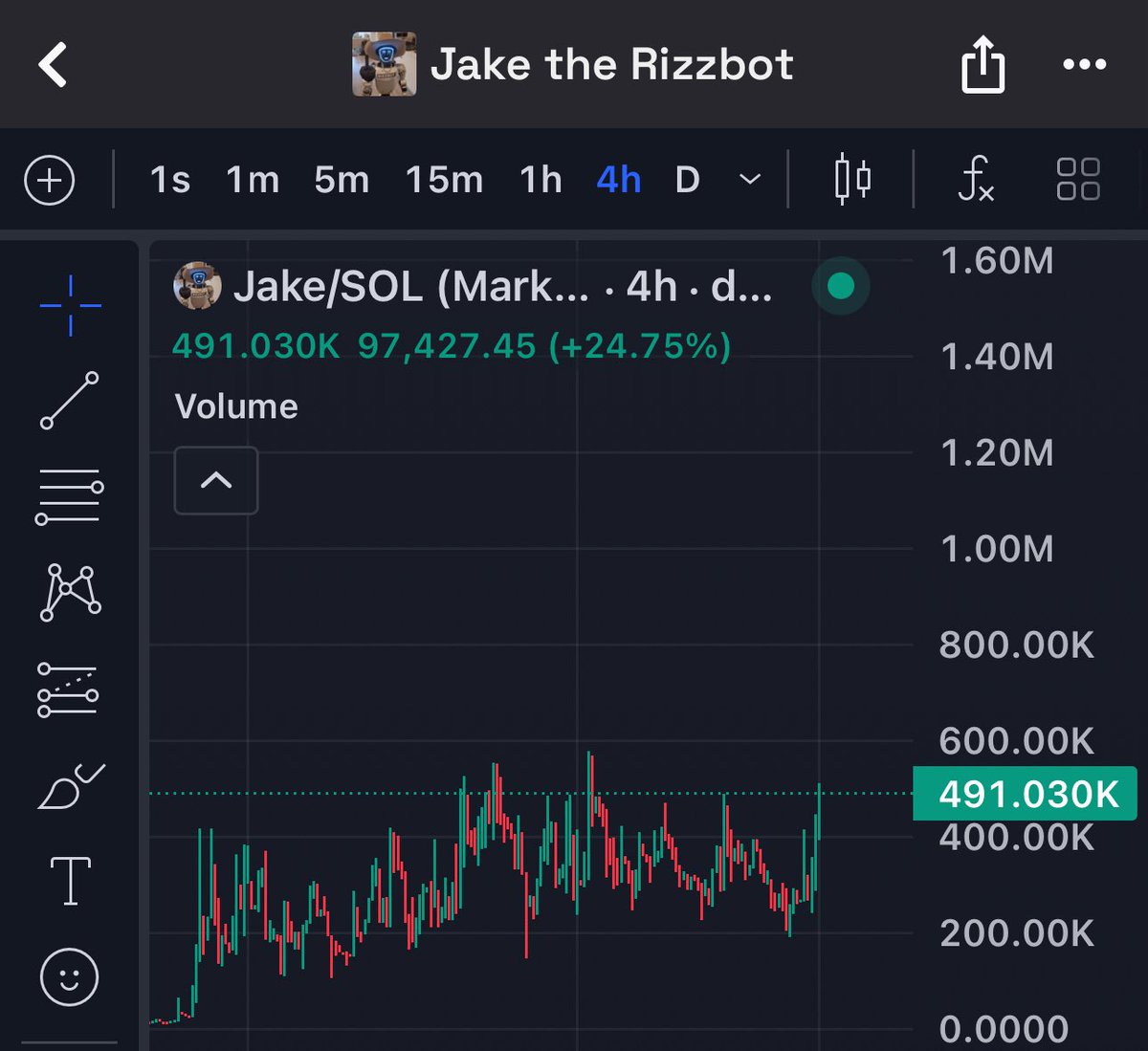
Task: Tap the plus circle to add symbol
Action: (50, 180)
